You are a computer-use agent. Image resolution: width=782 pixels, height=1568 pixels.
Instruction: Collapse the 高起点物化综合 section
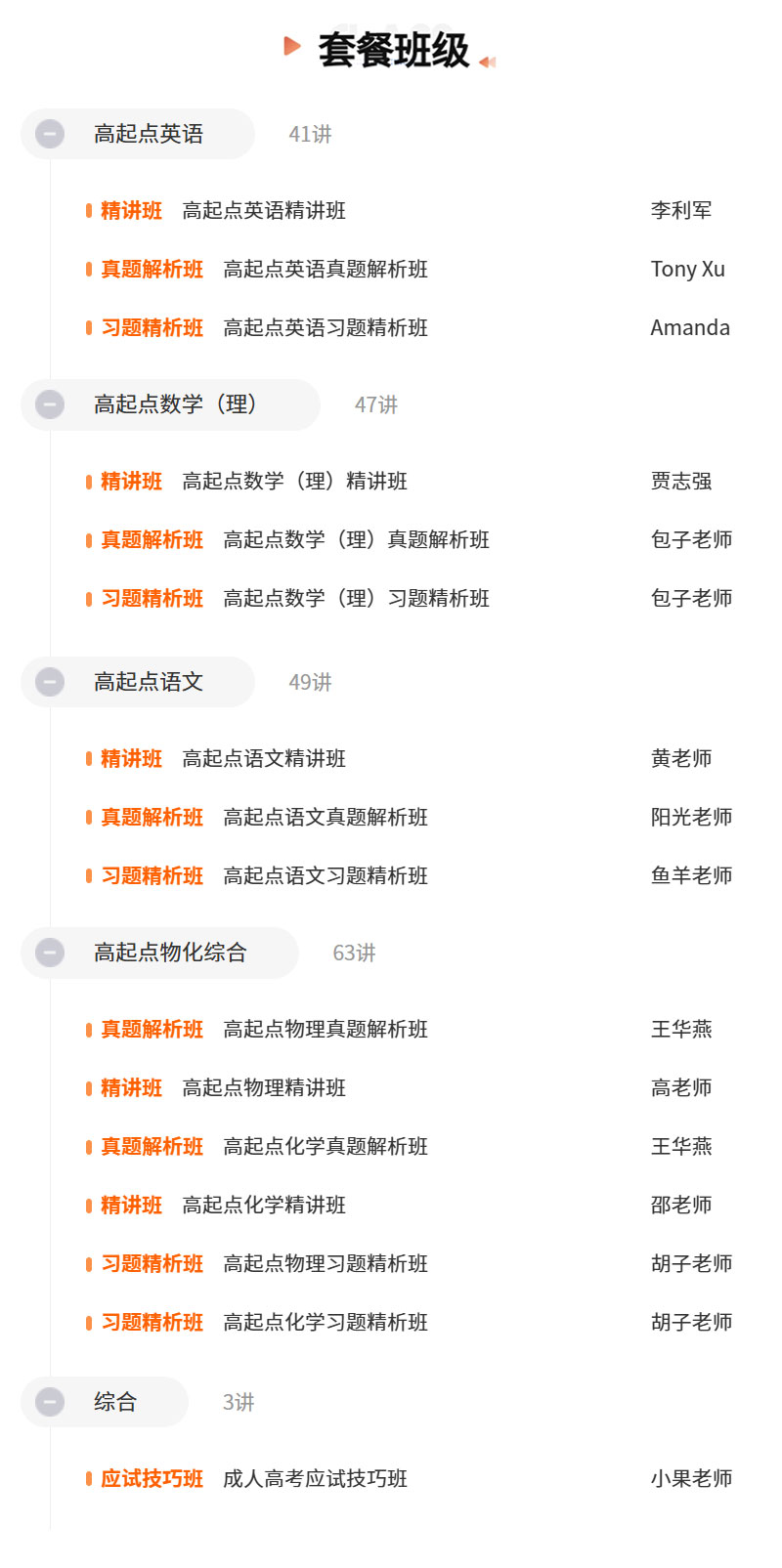click(50, 953)
